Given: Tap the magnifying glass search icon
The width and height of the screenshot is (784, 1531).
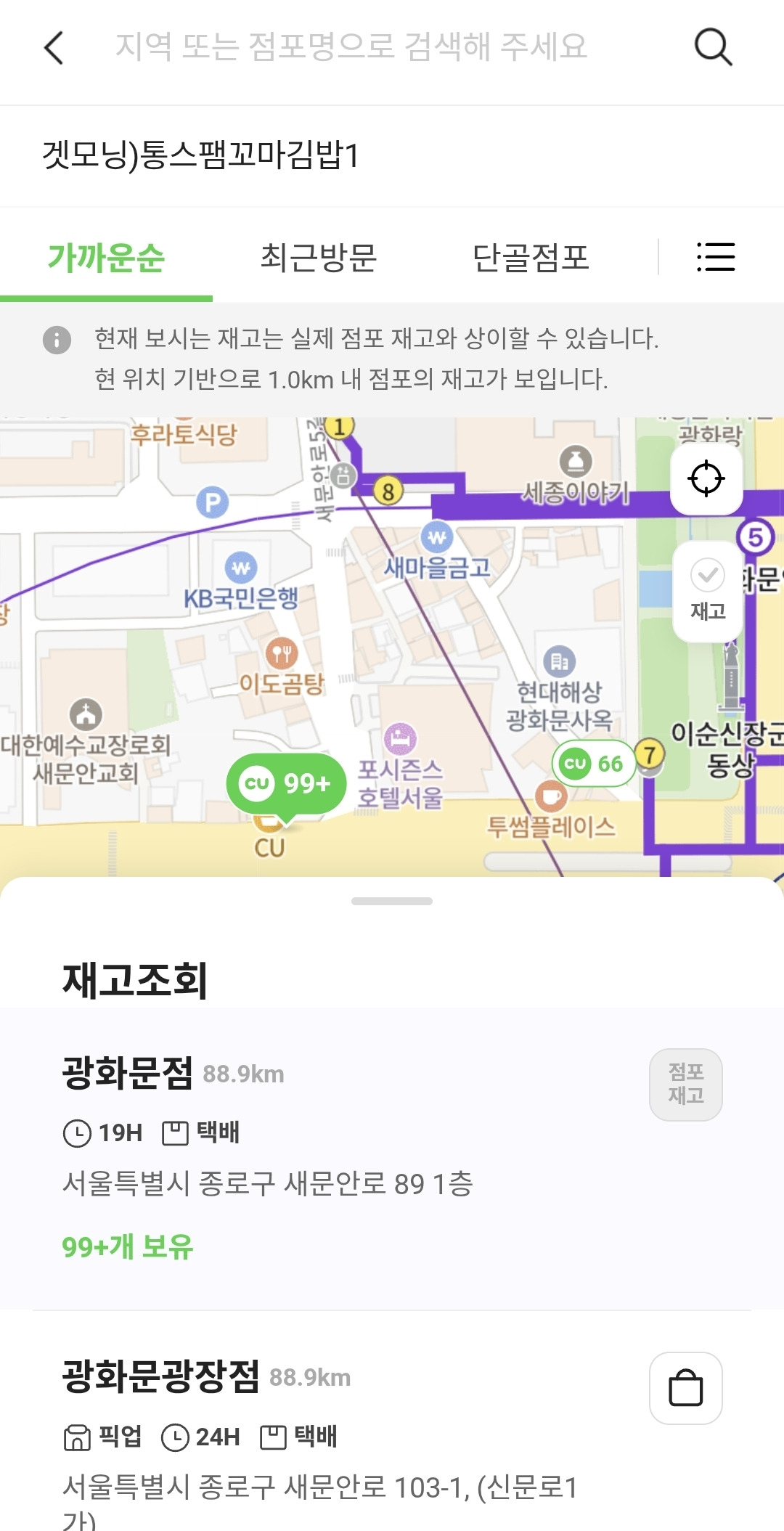Looking at the screenshot, I should point(713,48).
